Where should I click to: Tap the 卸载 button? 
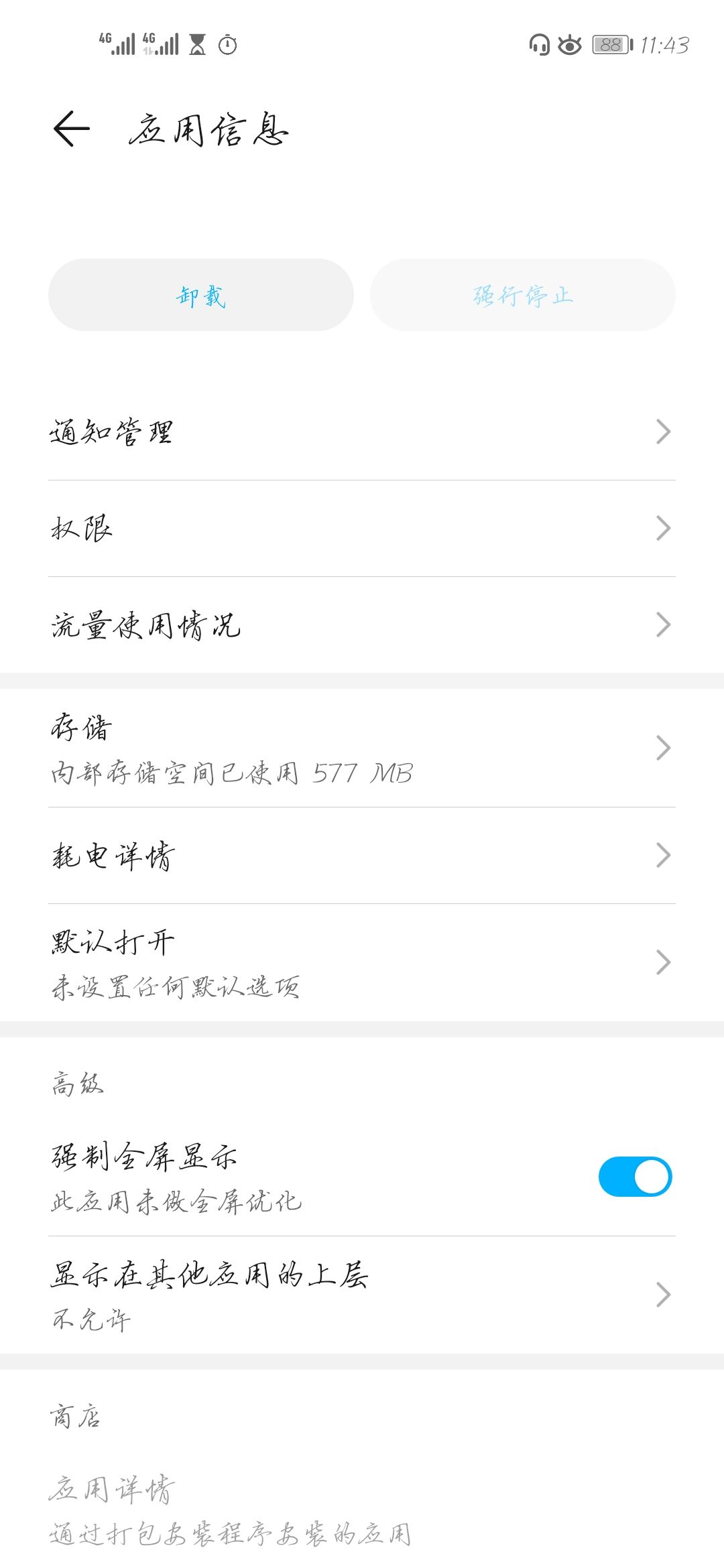[x=201, y=295]
